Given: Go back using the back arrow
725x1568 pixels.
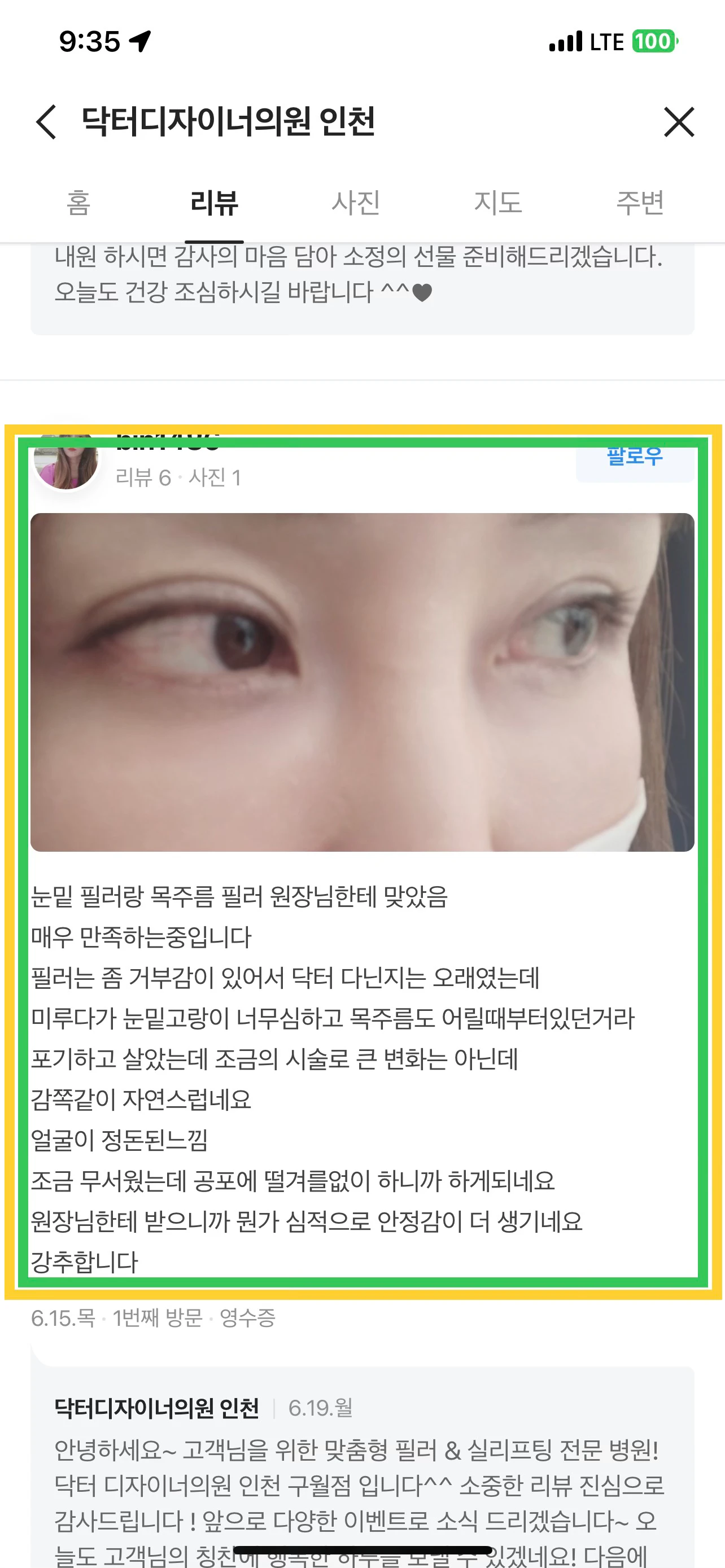Looking at the screenshot, I should coord(47,122).
